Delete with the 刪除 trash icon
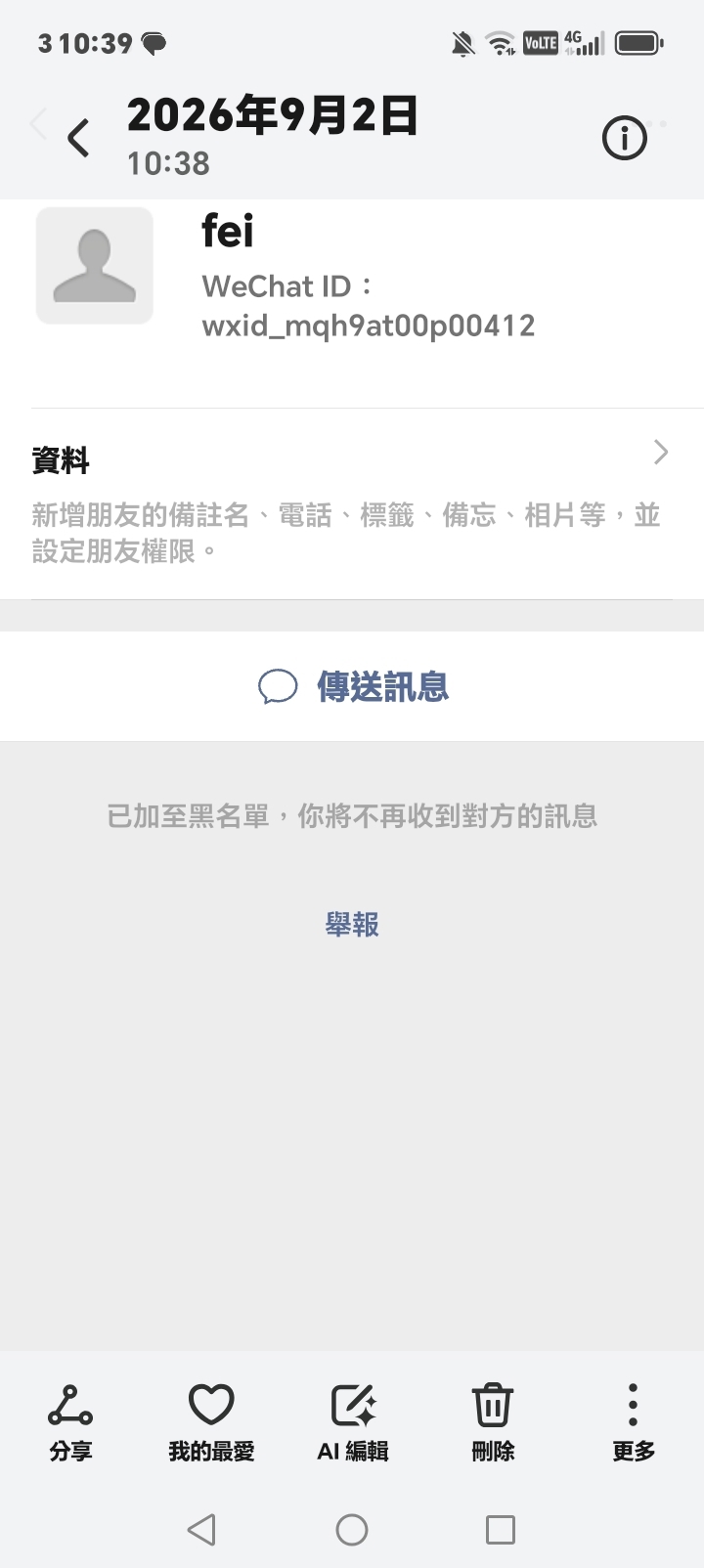The height and width of the screenshot is (1568, 704). 493,1422
